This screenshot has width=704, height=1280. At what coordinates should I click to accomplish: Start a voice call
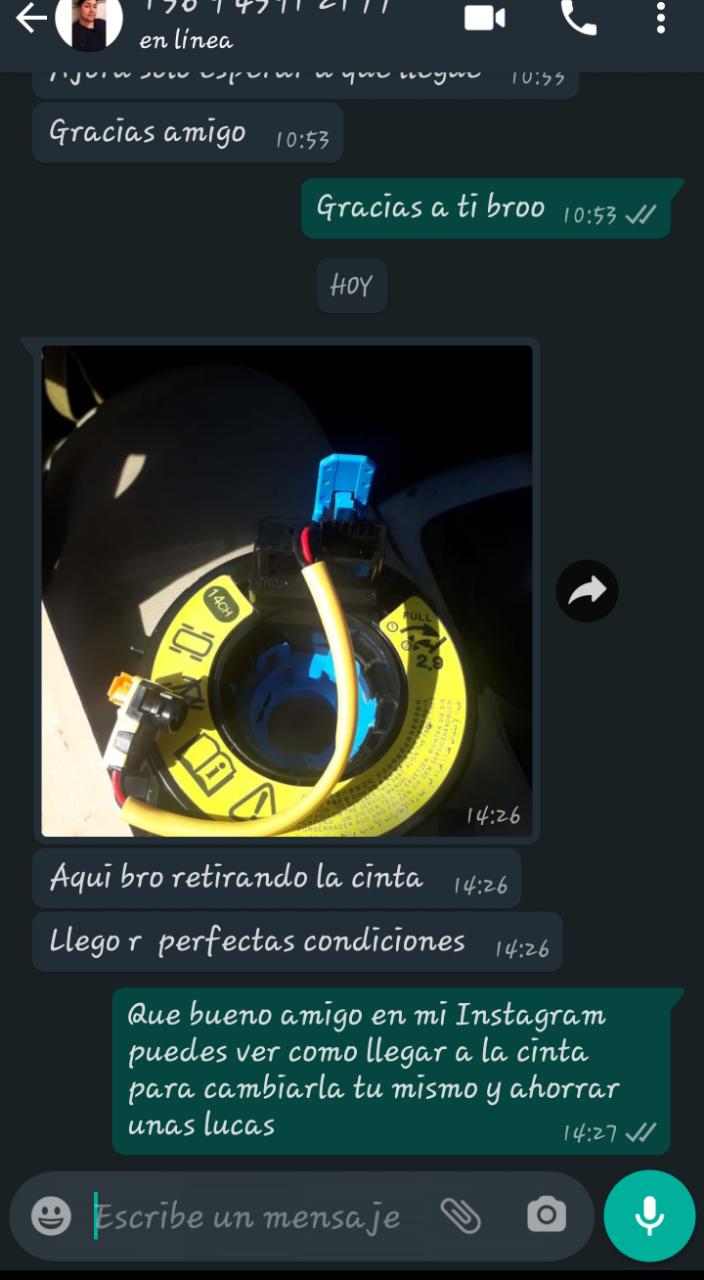tap(578, 18)
